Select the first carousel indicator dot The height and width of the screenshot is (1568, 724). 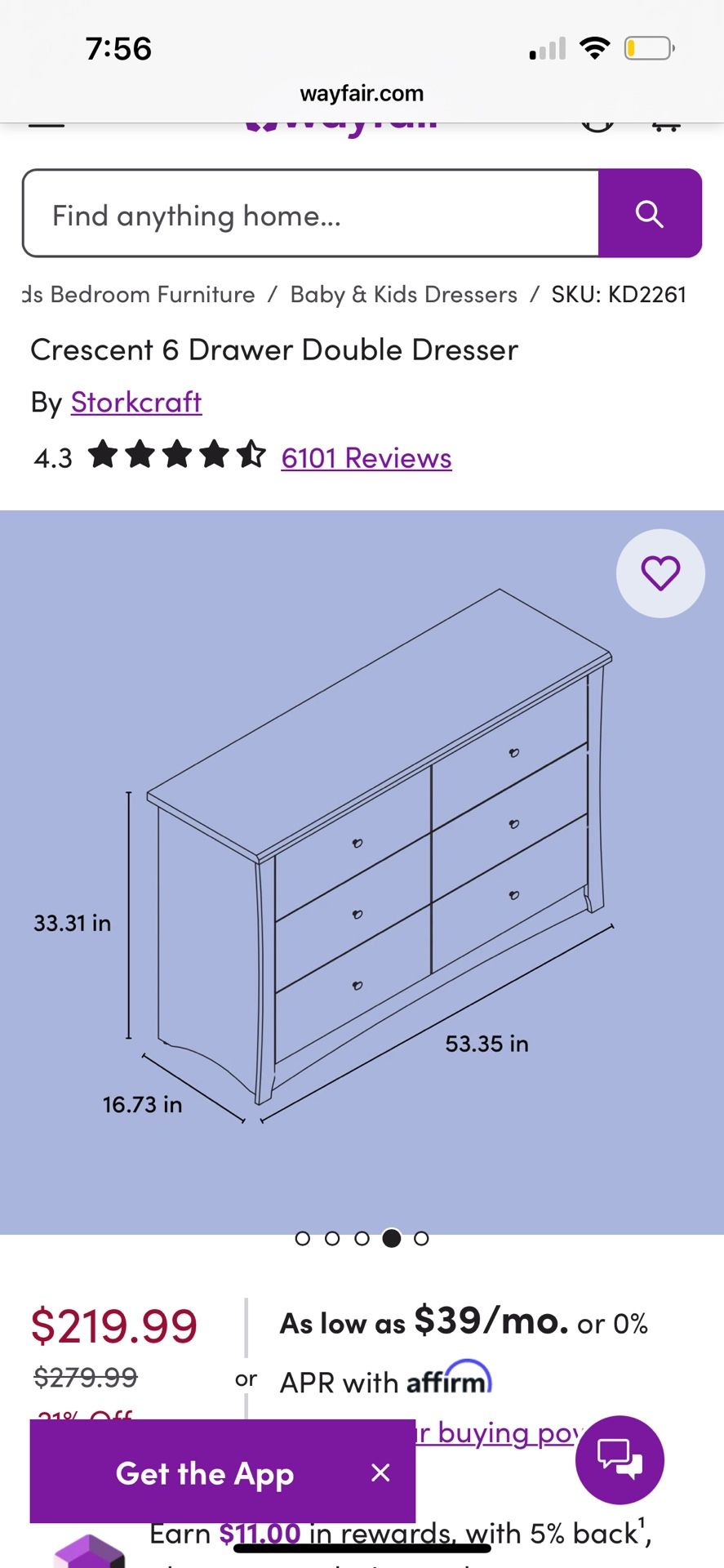click(304, 1238)
